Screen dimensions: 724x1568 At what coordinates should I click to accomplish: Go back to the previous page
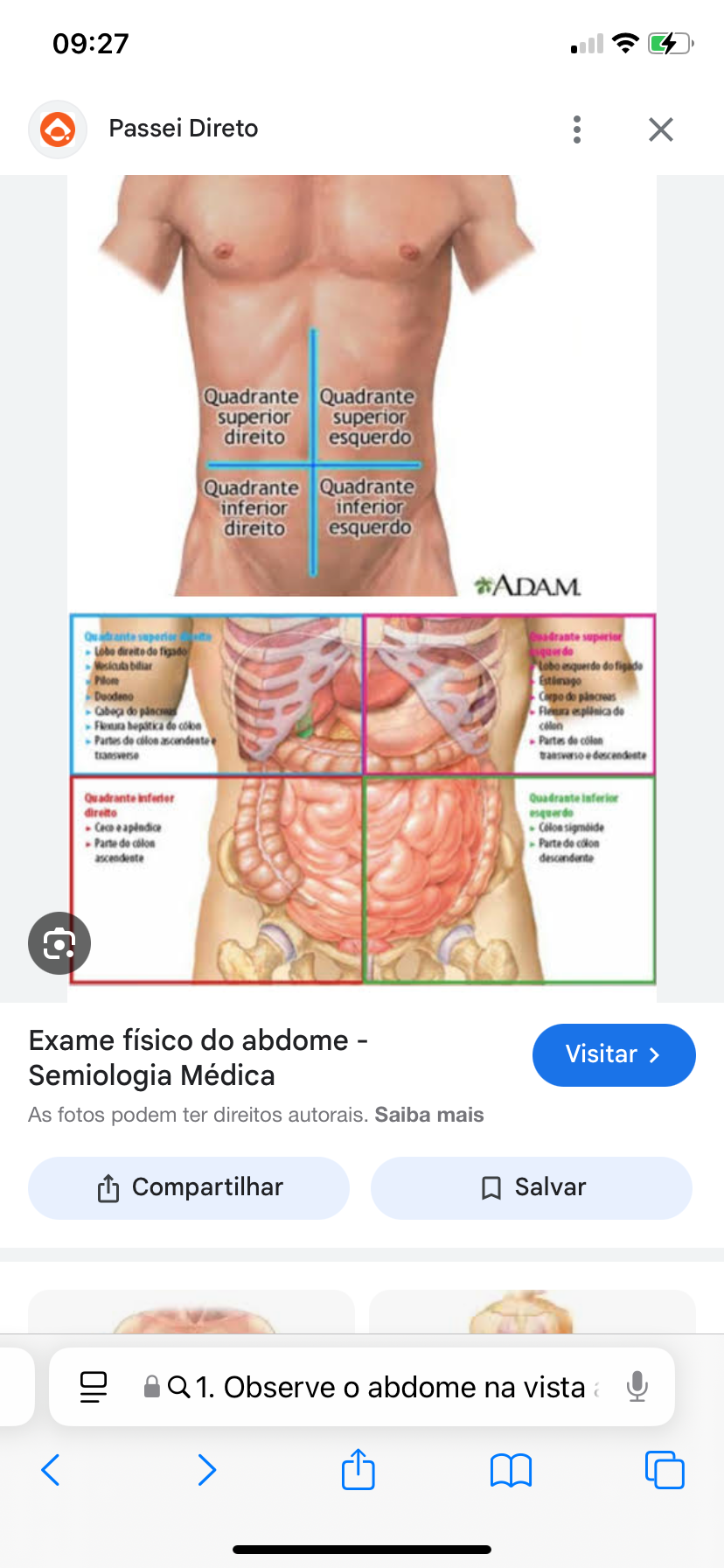pos(51,1470)
